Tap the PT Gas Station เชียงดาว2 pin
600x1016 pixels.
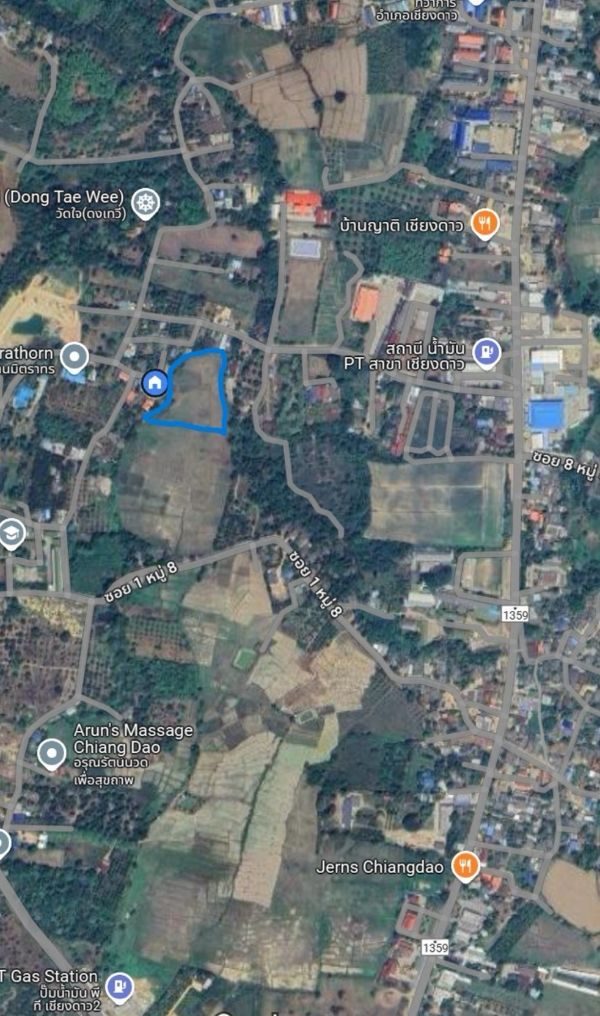pos(120,987)
